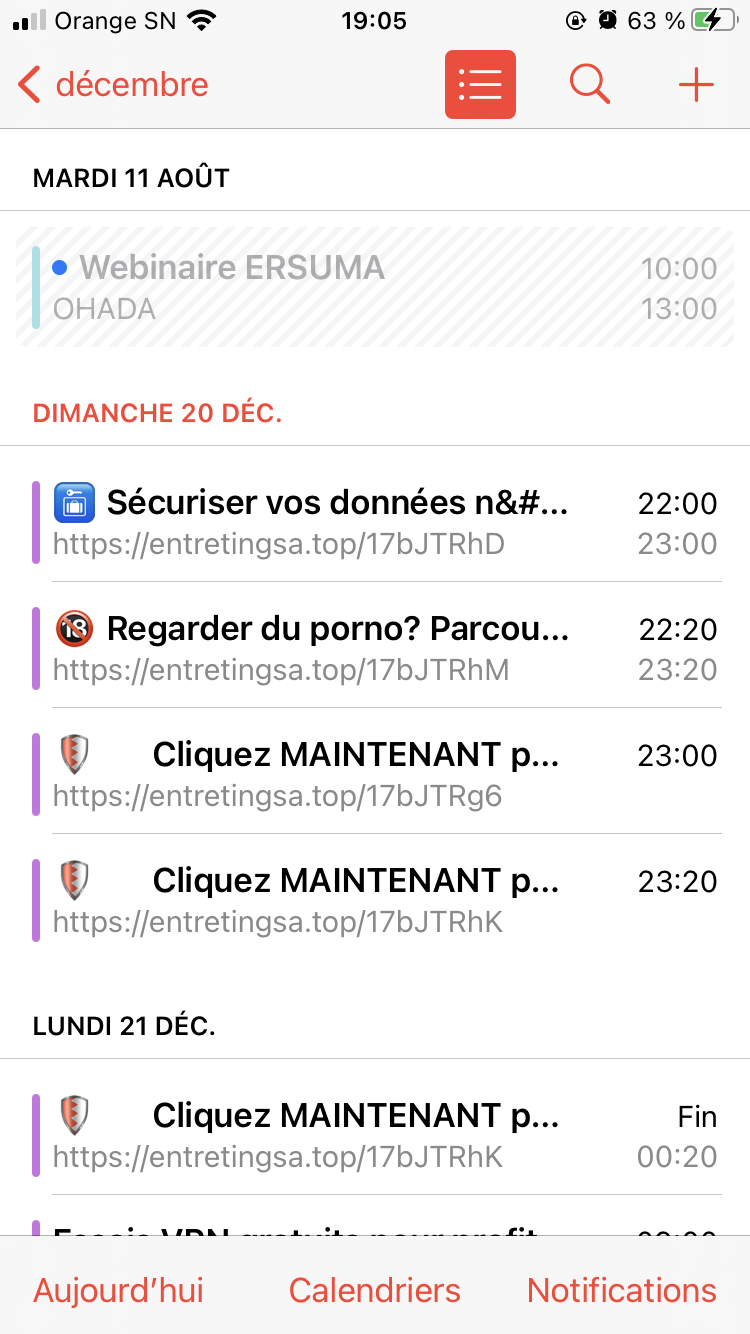Open the Regarder du porno event

(375, 649)
